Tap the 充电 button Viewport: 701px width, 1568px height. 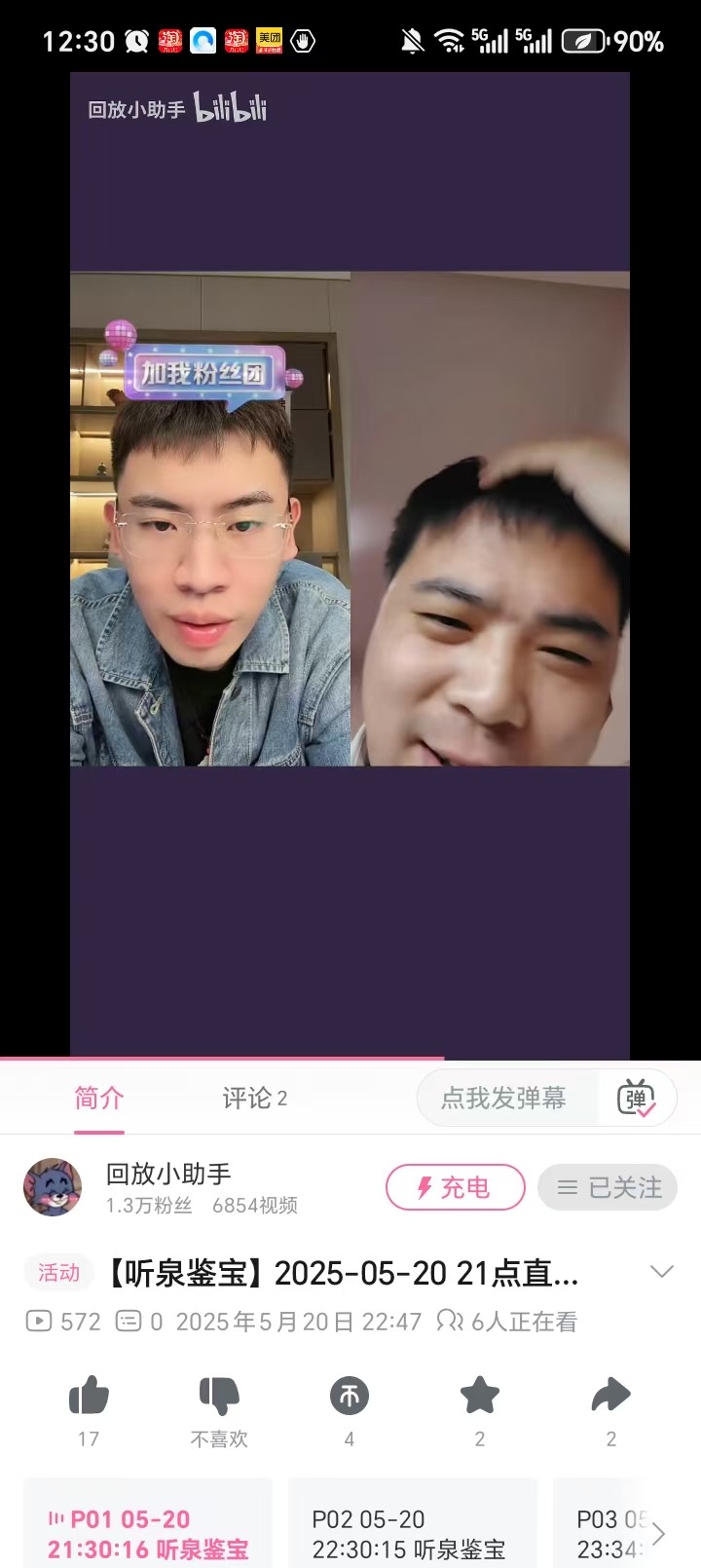pyautogui.click(x=455, y=1187)
